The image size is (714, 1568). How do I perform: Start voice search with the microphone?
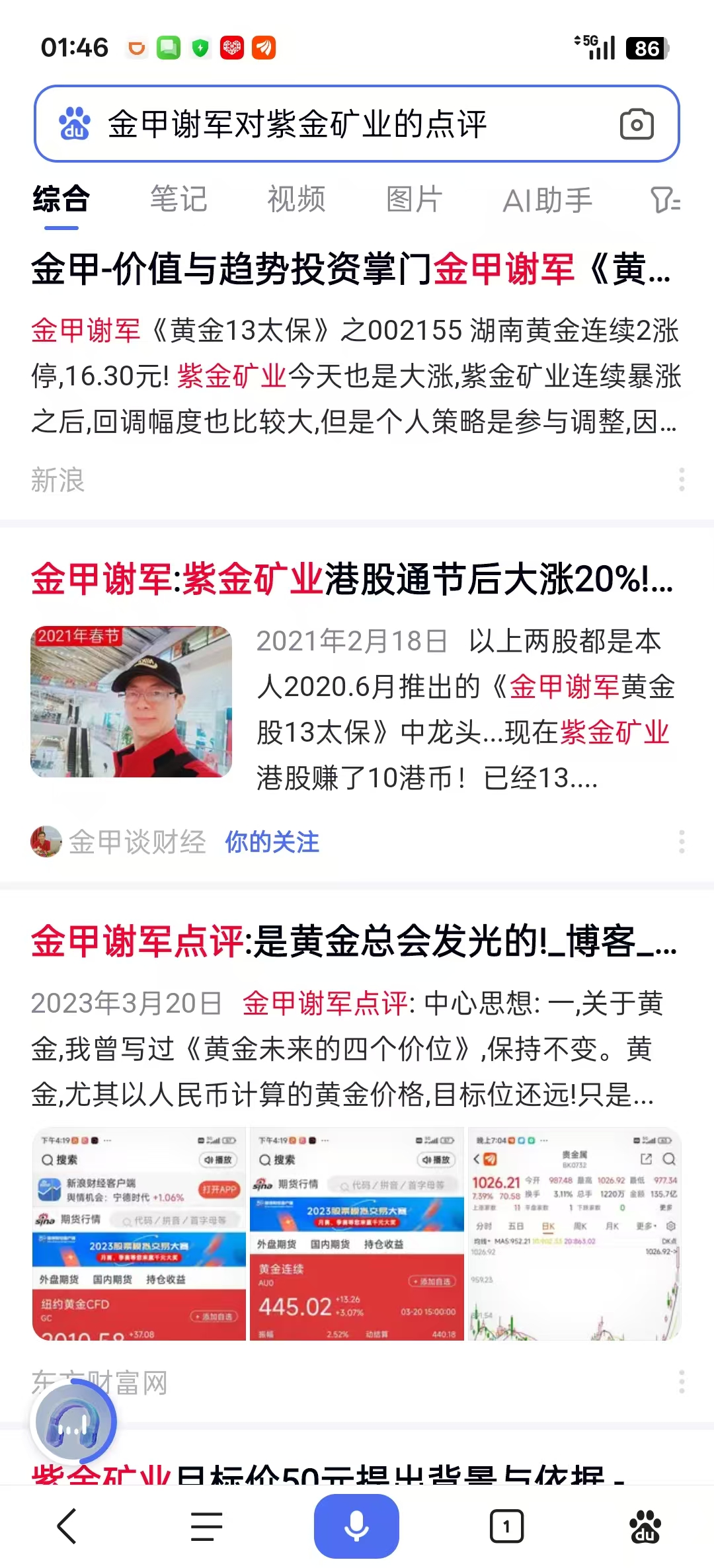pyautogui.click(x=356, y=1526)
